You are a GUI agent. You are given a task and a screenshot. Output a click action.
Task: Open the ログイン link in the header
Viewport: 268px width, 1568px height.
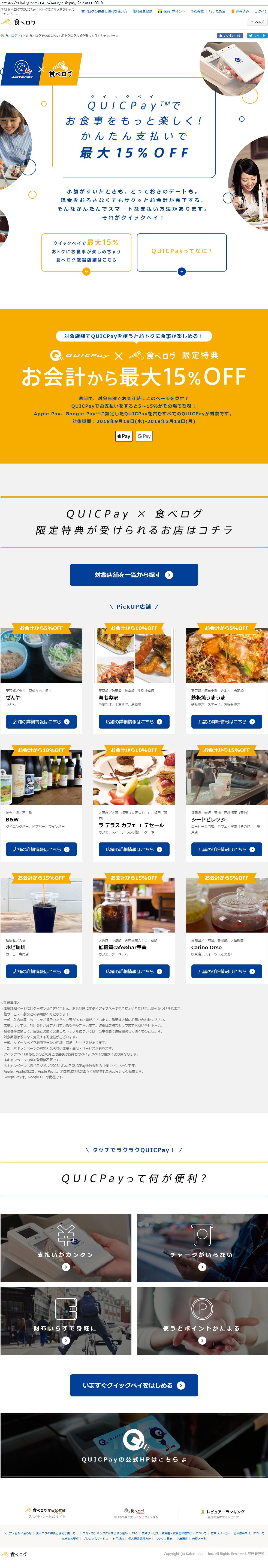point(260,11)
